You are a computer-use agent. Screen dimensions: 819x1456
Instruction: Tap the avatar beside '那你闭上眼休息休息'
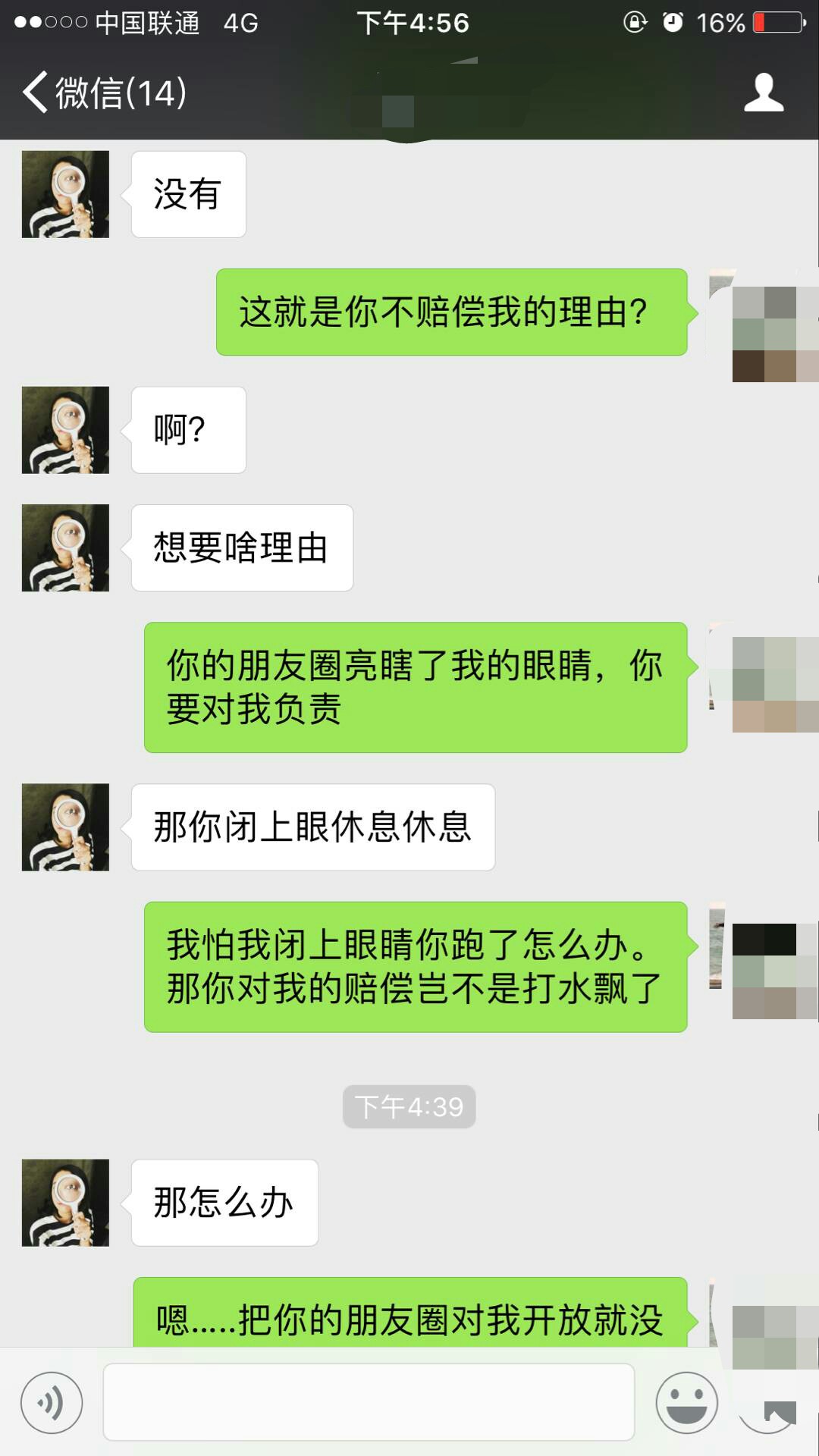pos(65,827)
